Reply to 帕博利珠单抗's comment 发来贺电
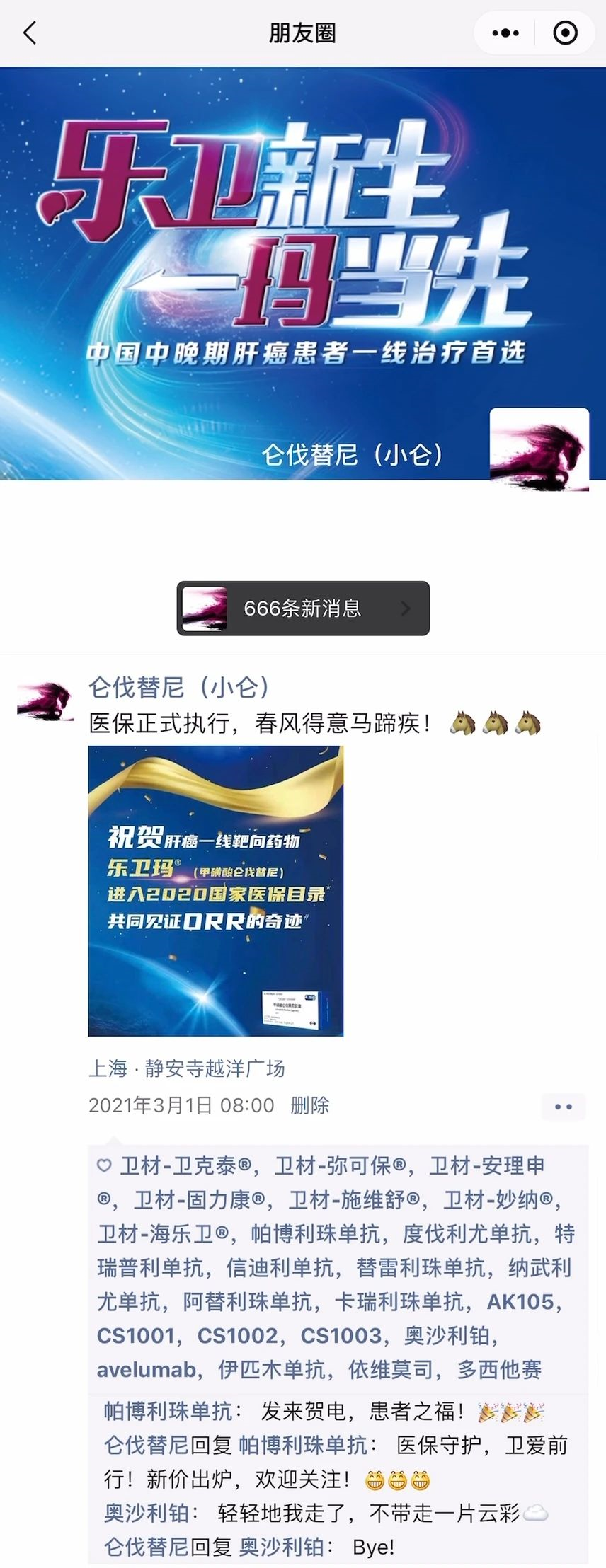This screenshot has height=1568, width=606. (361, 1412)
